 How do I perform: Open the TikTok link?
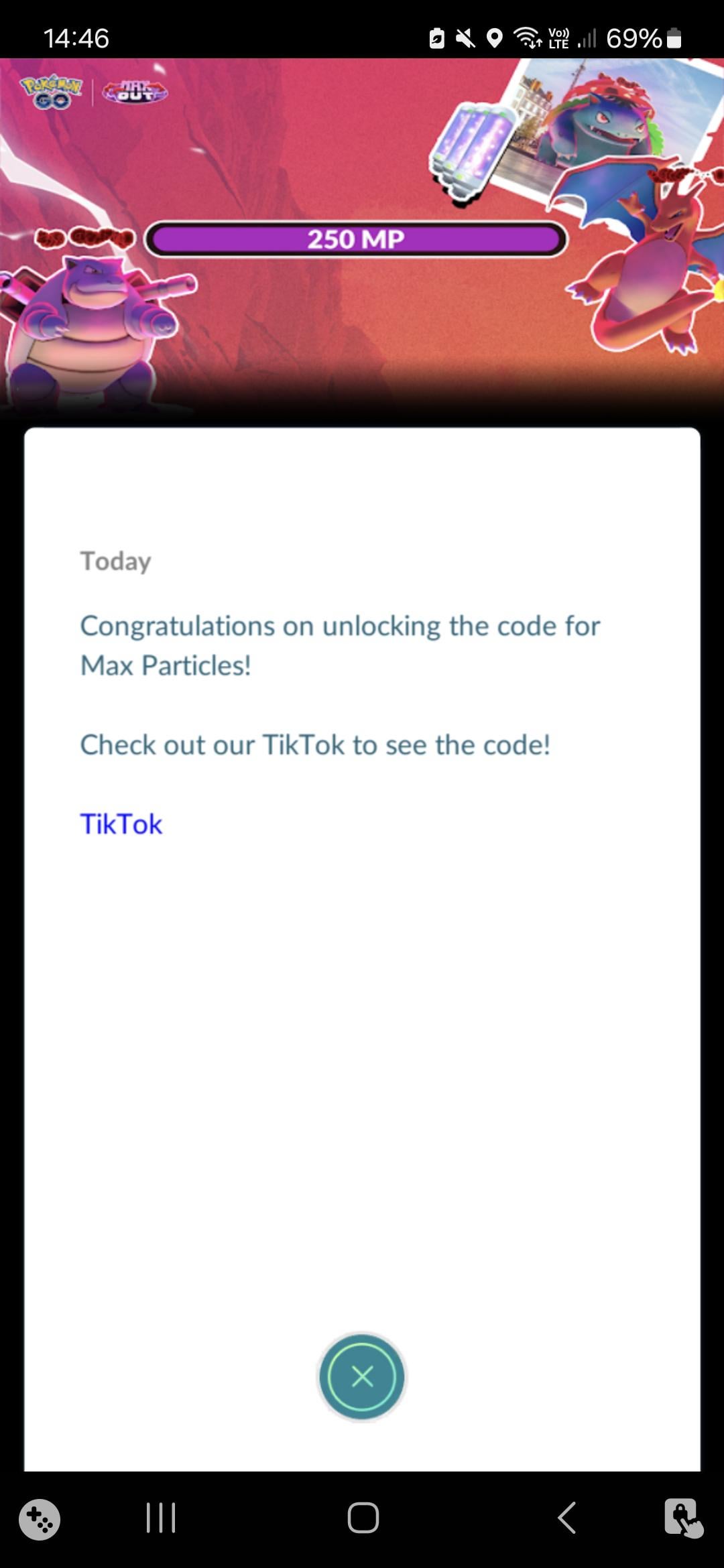121,824
